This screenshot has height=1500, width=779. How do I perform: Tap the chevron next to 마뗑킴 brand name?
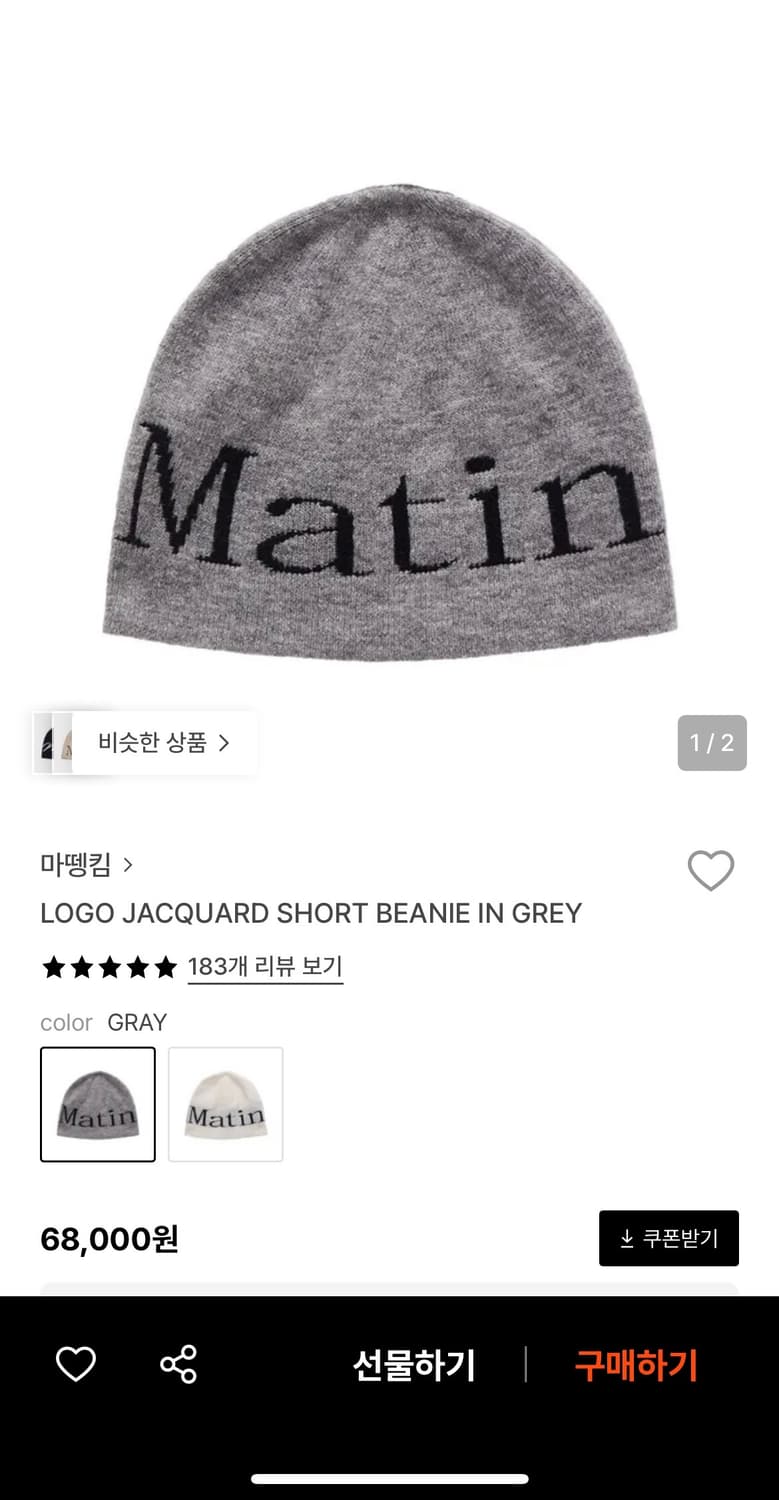[129, 866]
